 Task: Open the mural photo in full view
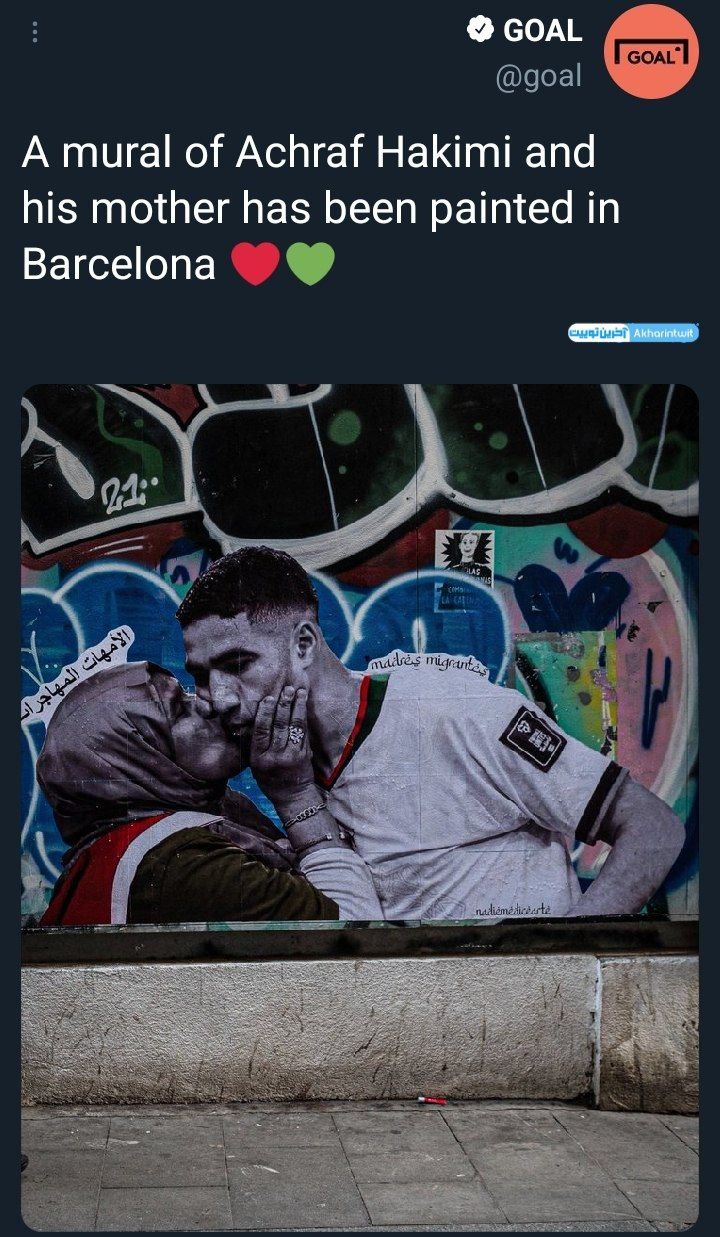[360, 807]
